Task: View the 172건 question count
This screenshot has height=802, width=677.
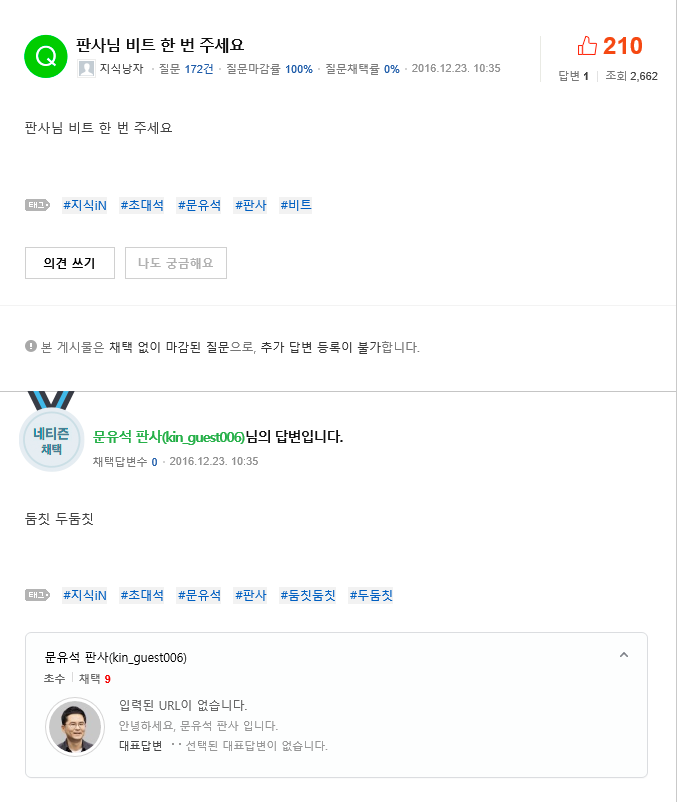Action: [x=199, y=69]
